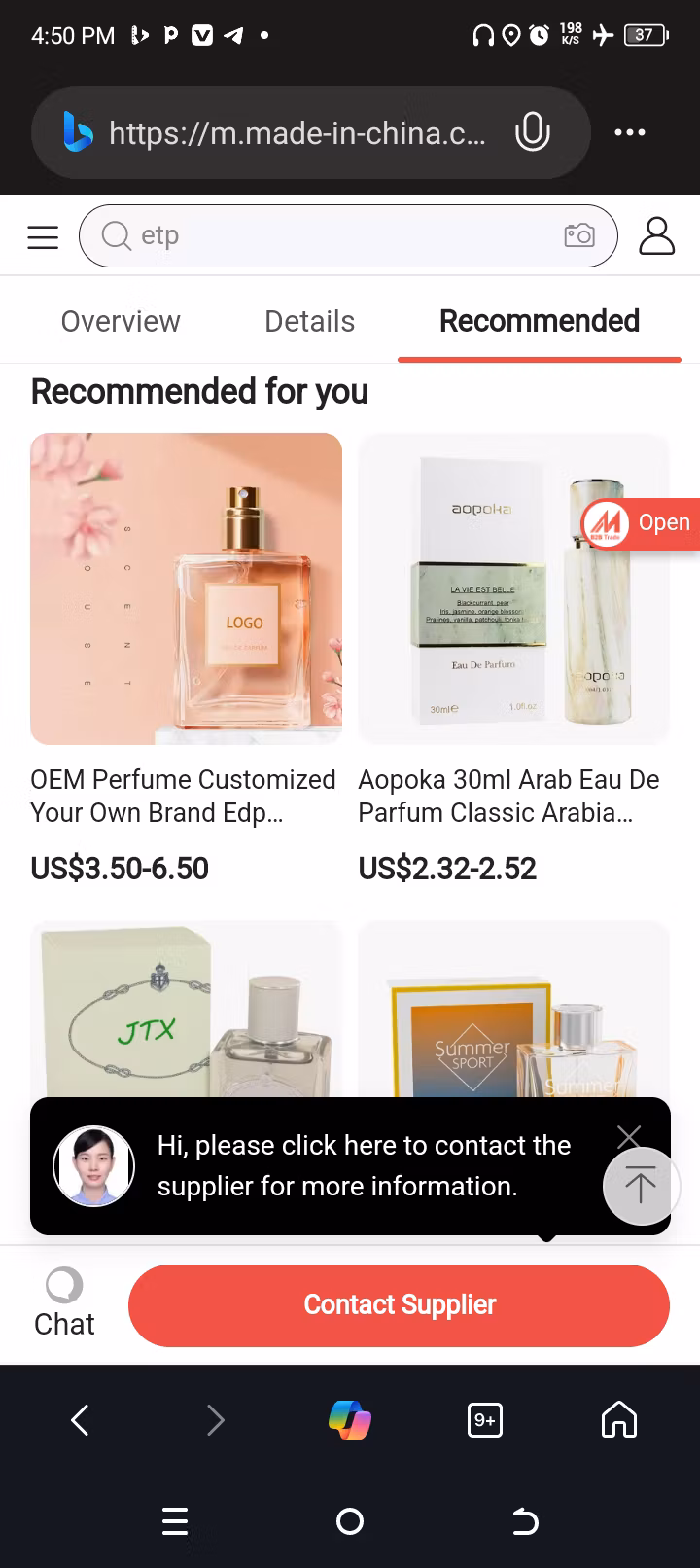
Task: Switch to the Details tab
Action: tap(309, 321)
